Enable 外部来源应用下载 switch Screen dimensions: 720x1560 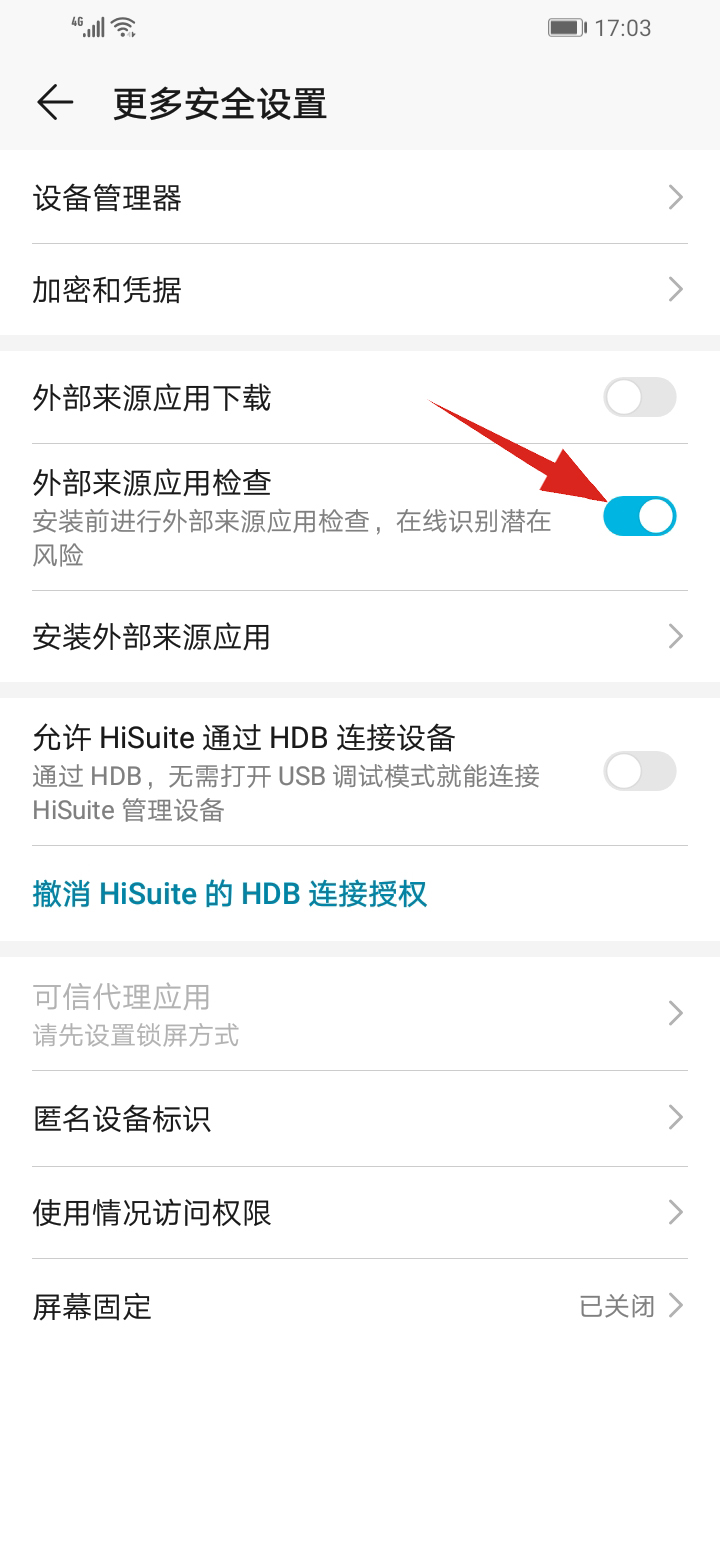coord(640,398)
